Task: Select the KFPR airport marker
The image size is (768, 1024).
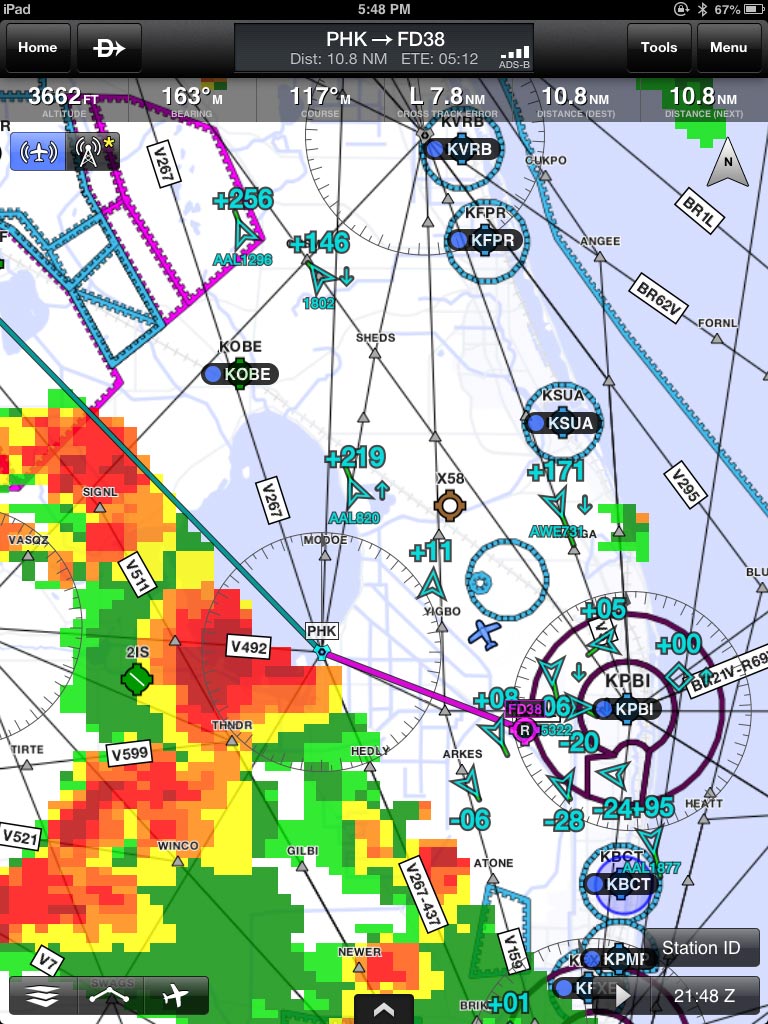Action: click(x=485, y=240)
